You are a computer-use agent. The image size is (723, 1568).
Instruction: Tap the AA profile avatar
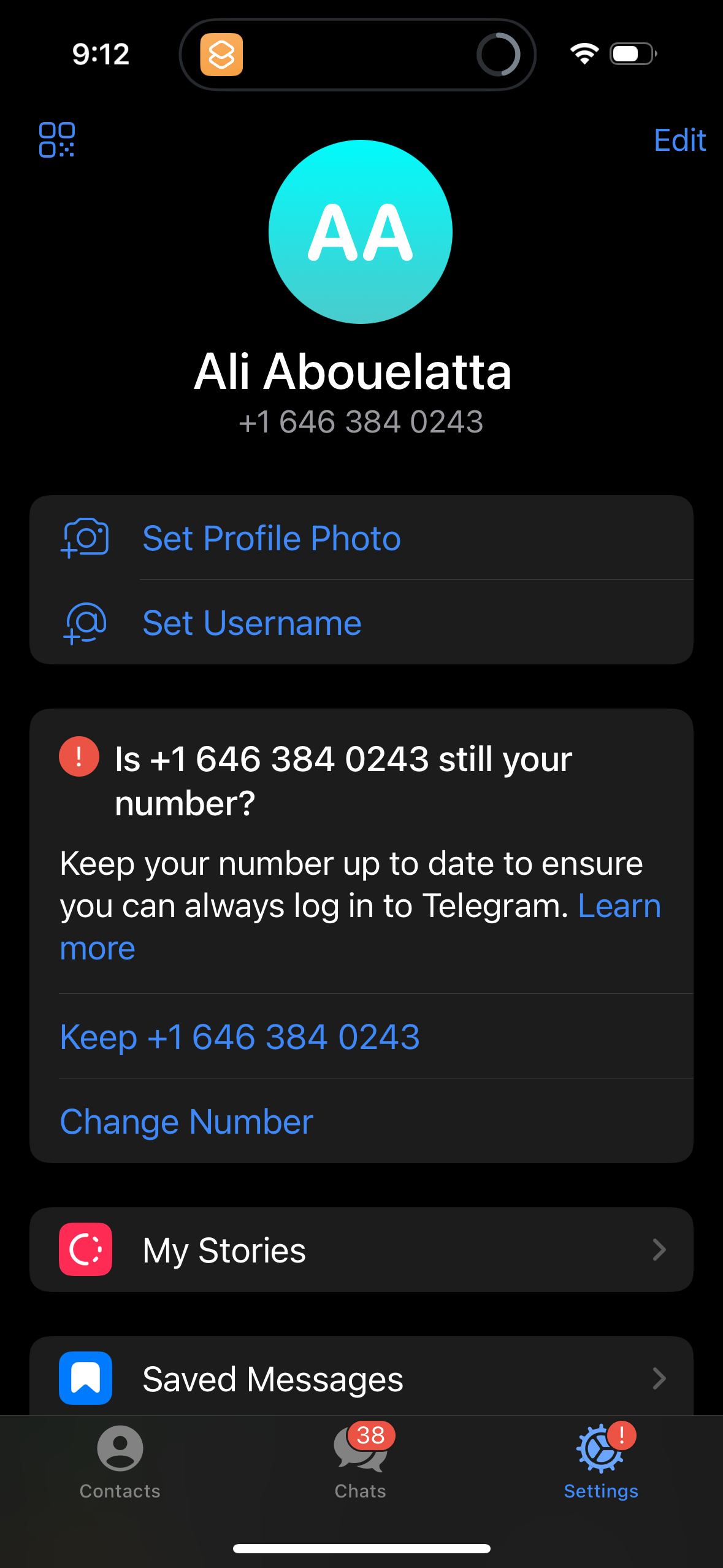pyautogui.click(x=361, y=231)
